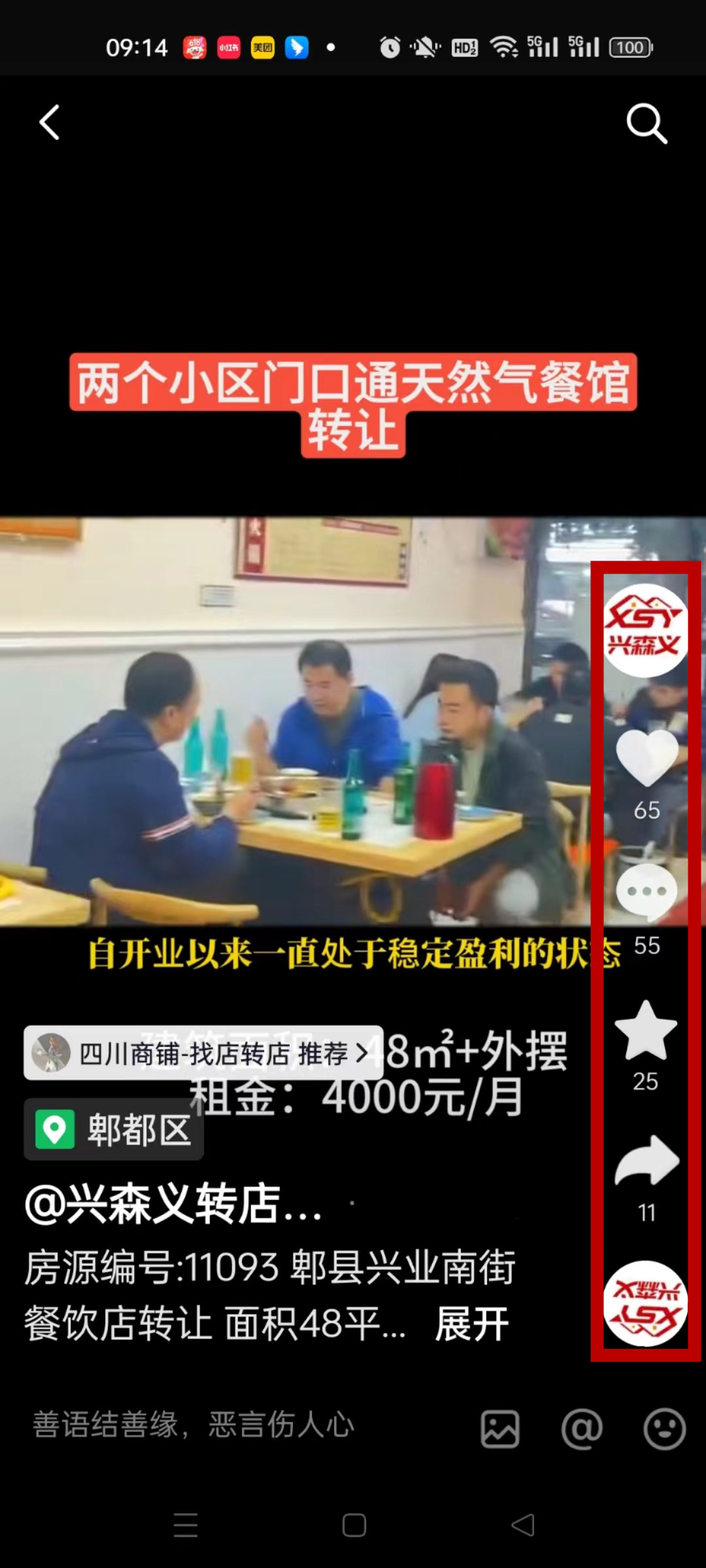The image size is (706, 1568).
Task: Favorite the video with the star icon
Action: click(x=646, y=1030)
